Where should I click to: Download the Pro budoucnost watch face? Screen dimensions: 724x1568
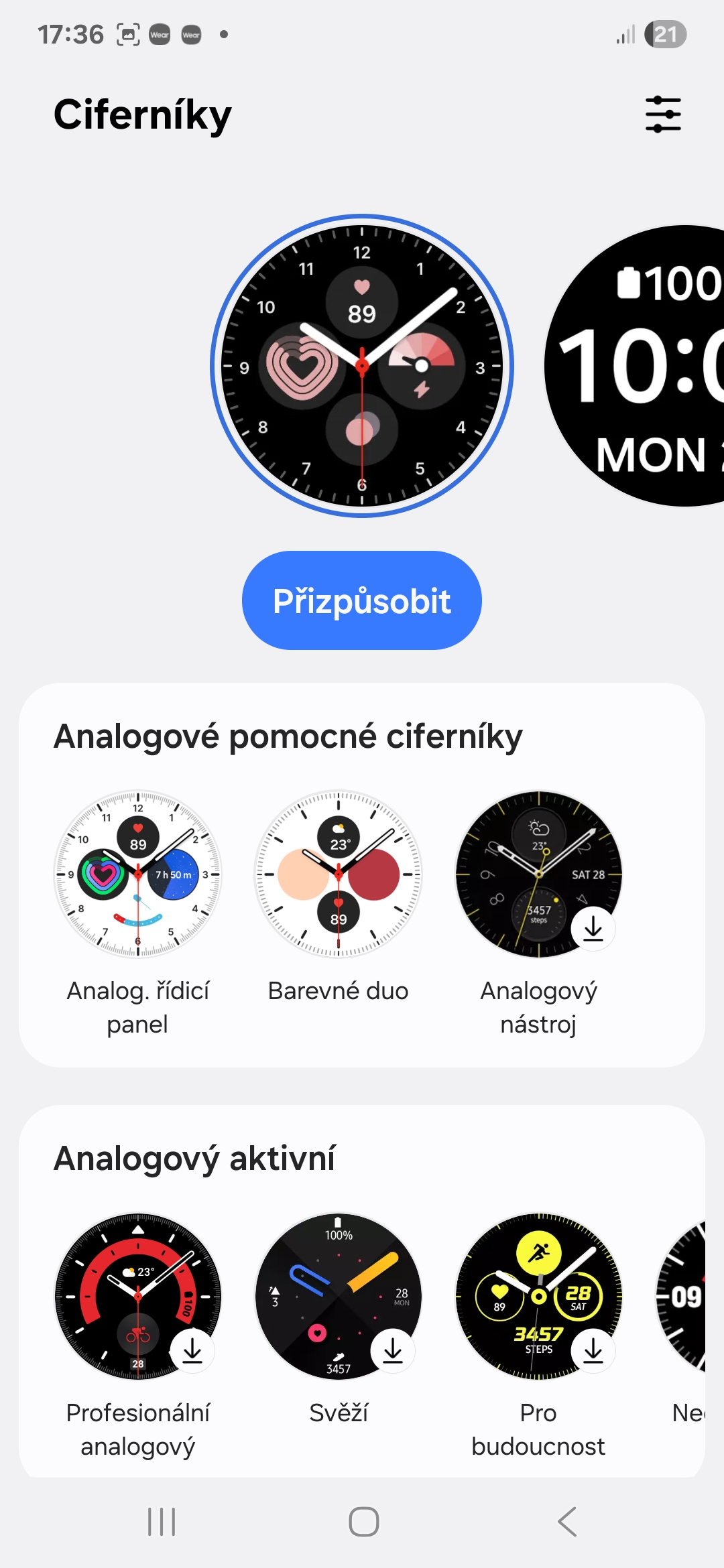(x=593, y=1351)
